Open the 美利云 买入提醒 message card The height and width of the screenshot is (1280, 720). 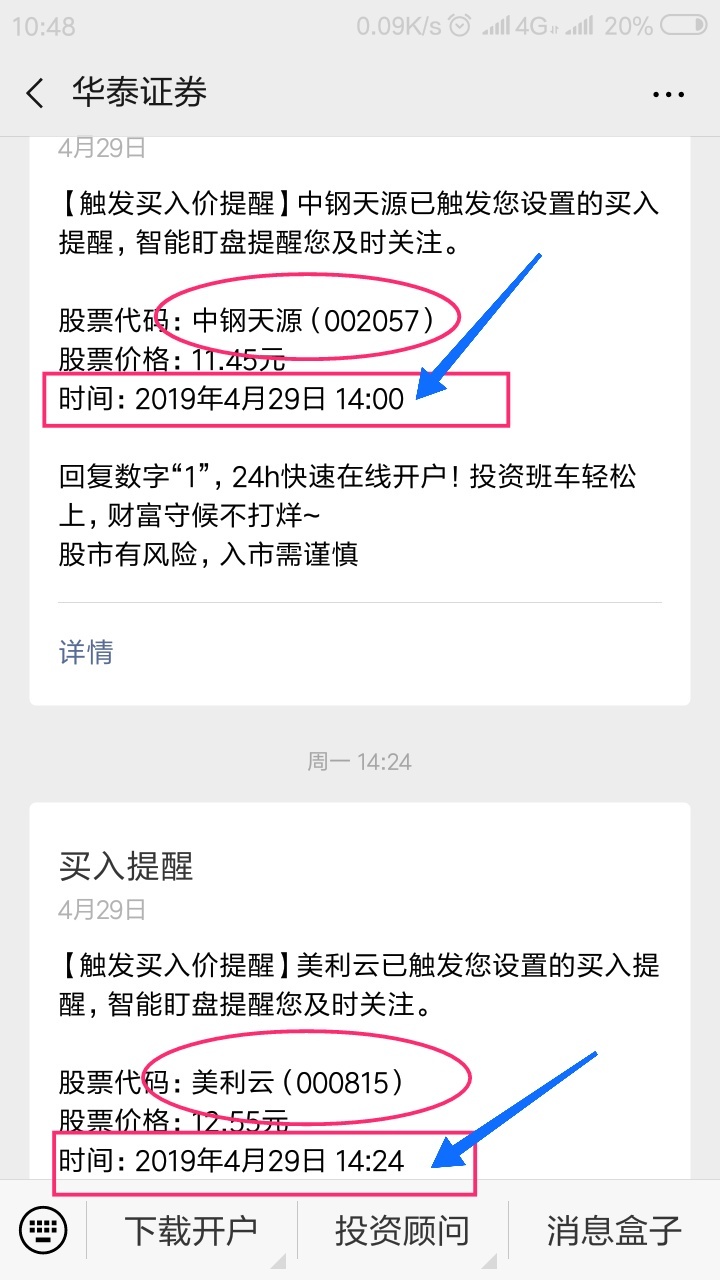coord(360,990)
